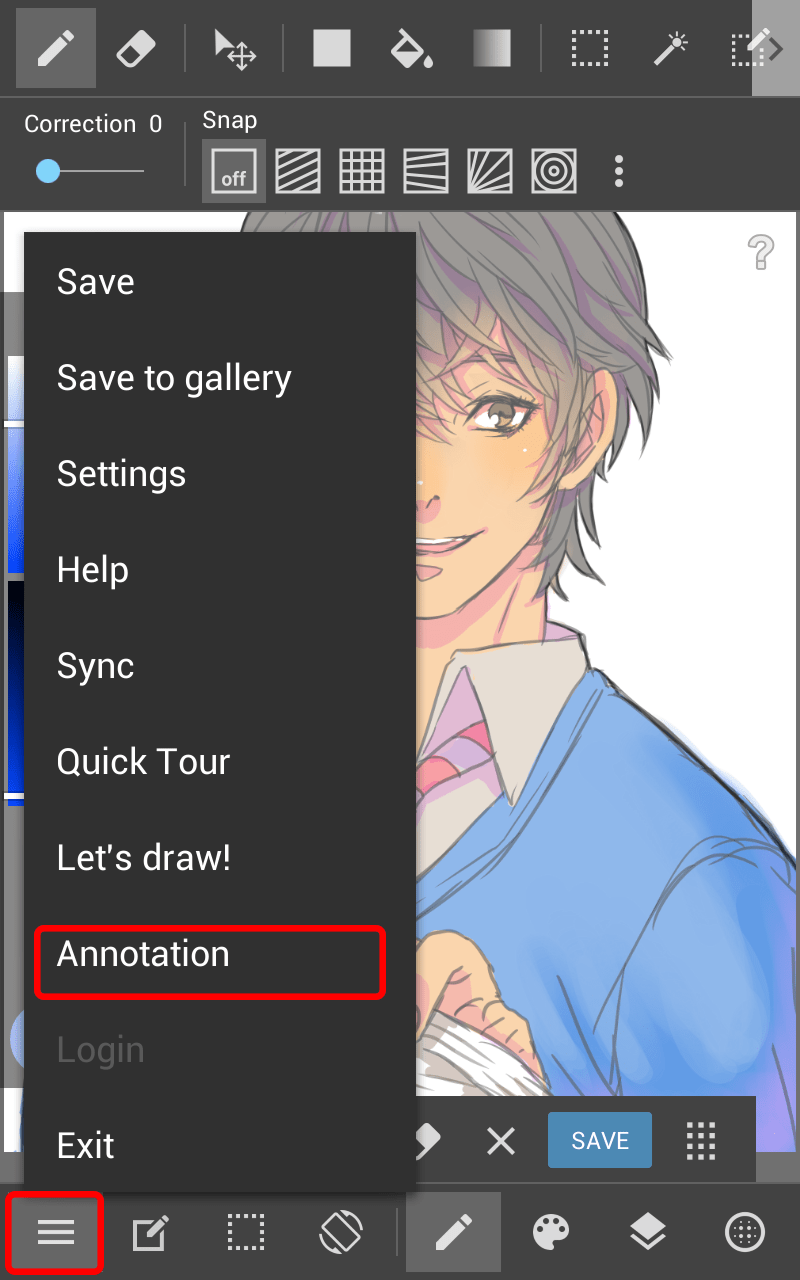Open the main hamburger menu

pos(55,1232)
